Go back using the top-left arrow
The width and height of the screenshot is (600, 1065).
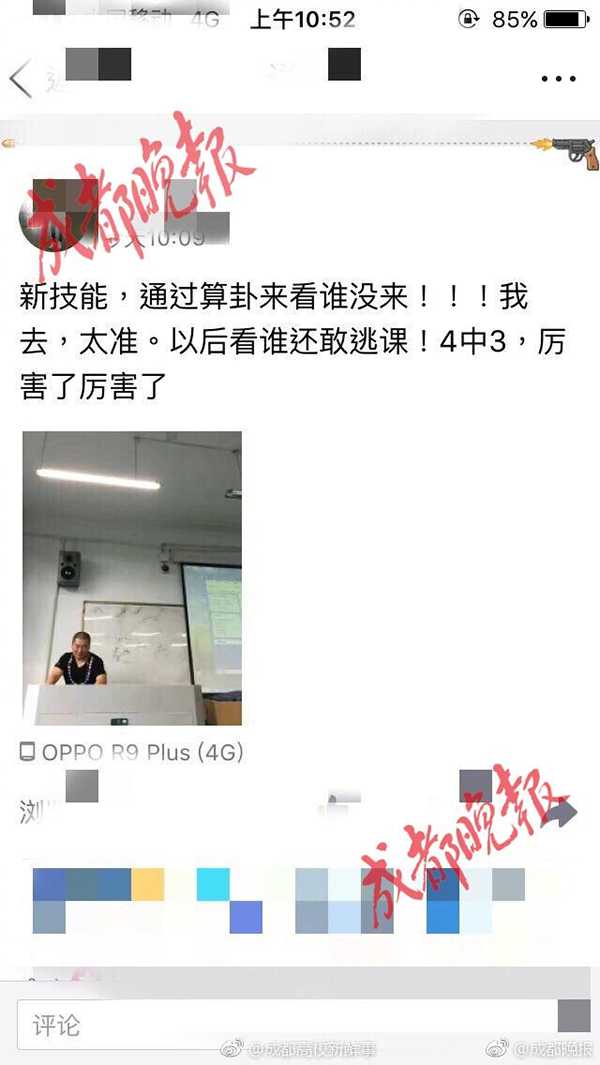20,78
